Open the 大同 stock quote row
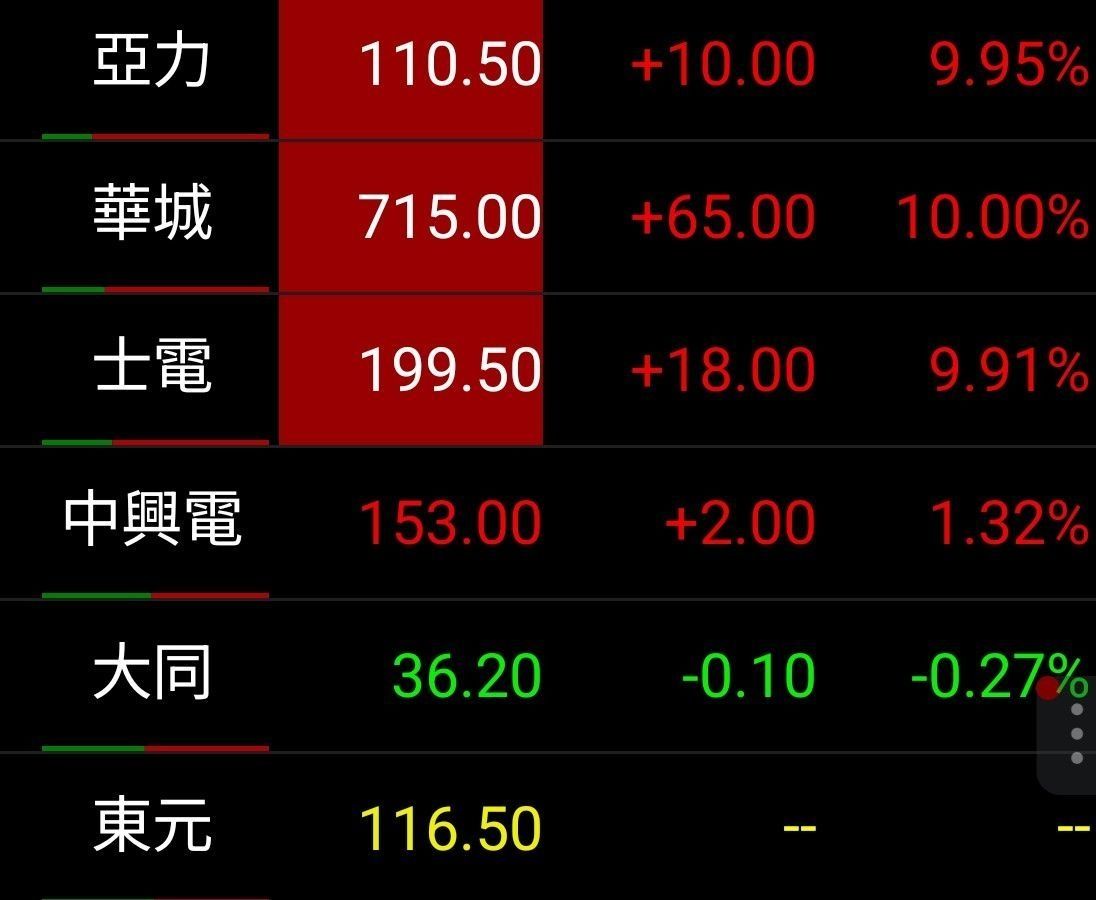Viewport: 1096px width, 900px height. (x=548, y=676)
